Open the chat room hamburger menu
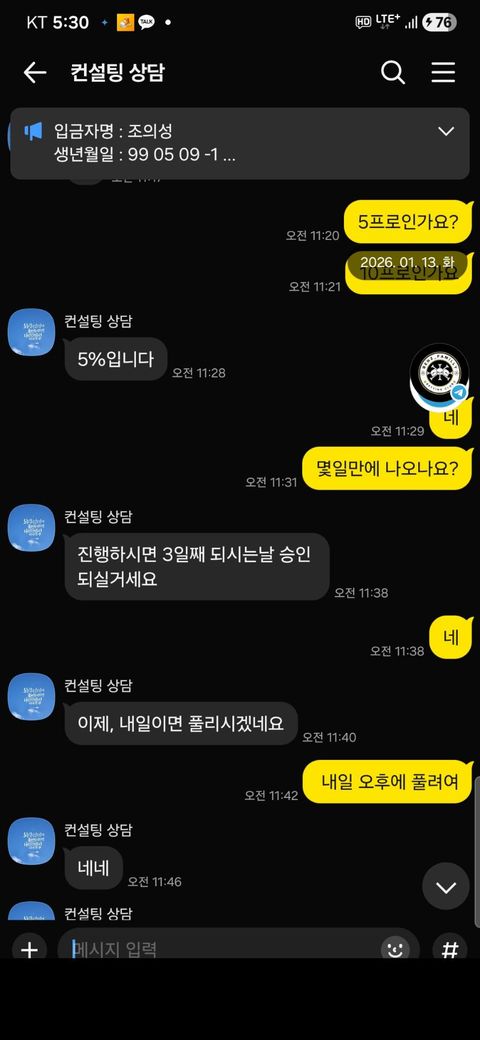The image size is (480, 1040). coord(443,72)
